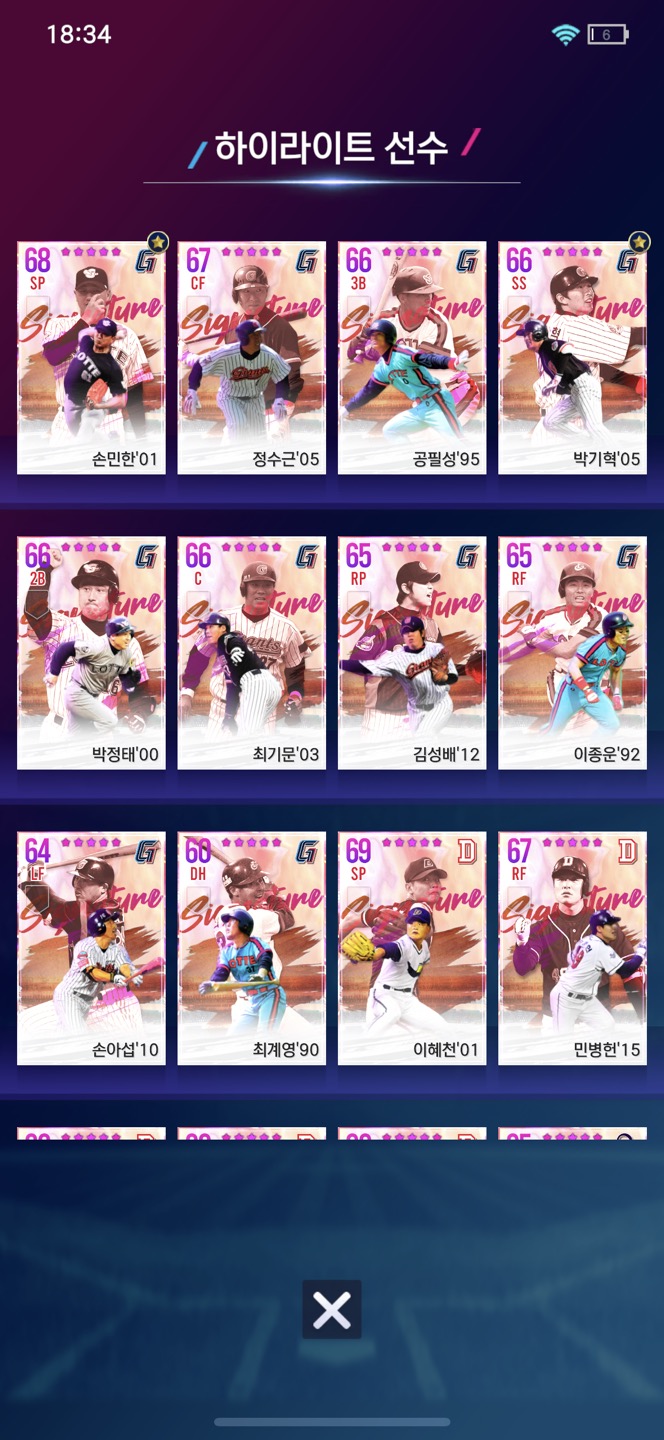The image size is (664, 1440).
Task: Select the 최계영'90 DH card
Action: coord(251,947)
